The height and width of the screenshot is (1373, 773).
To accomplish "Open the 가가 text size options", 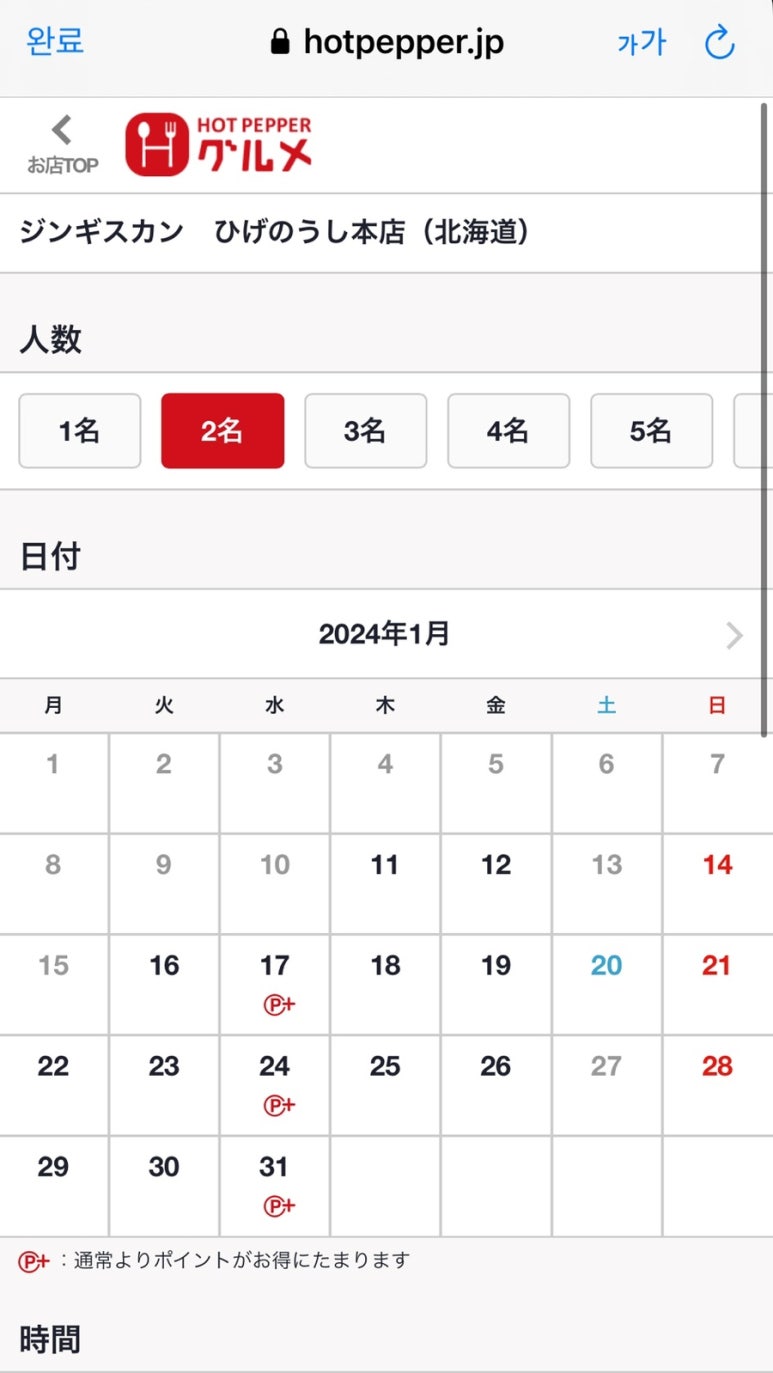I will (641, 43).
